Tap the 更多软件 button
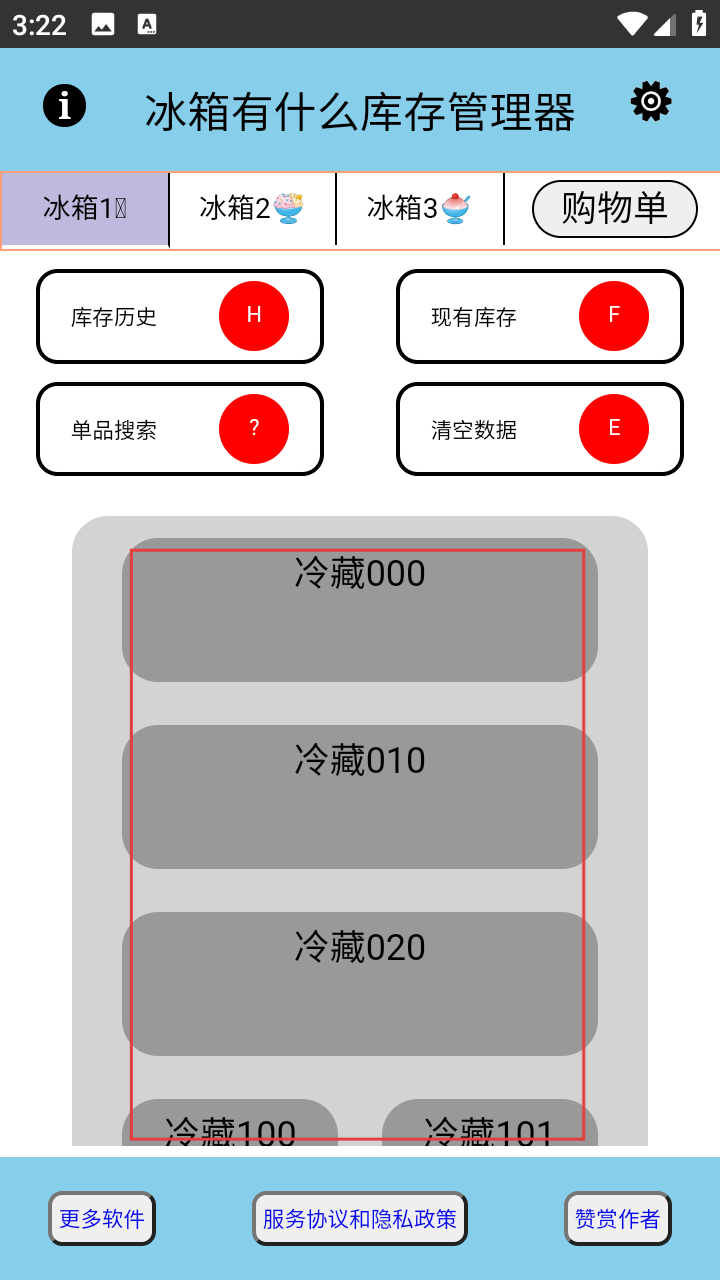720x1280 pixels. pyautogui.click(x=102, y=1218)
